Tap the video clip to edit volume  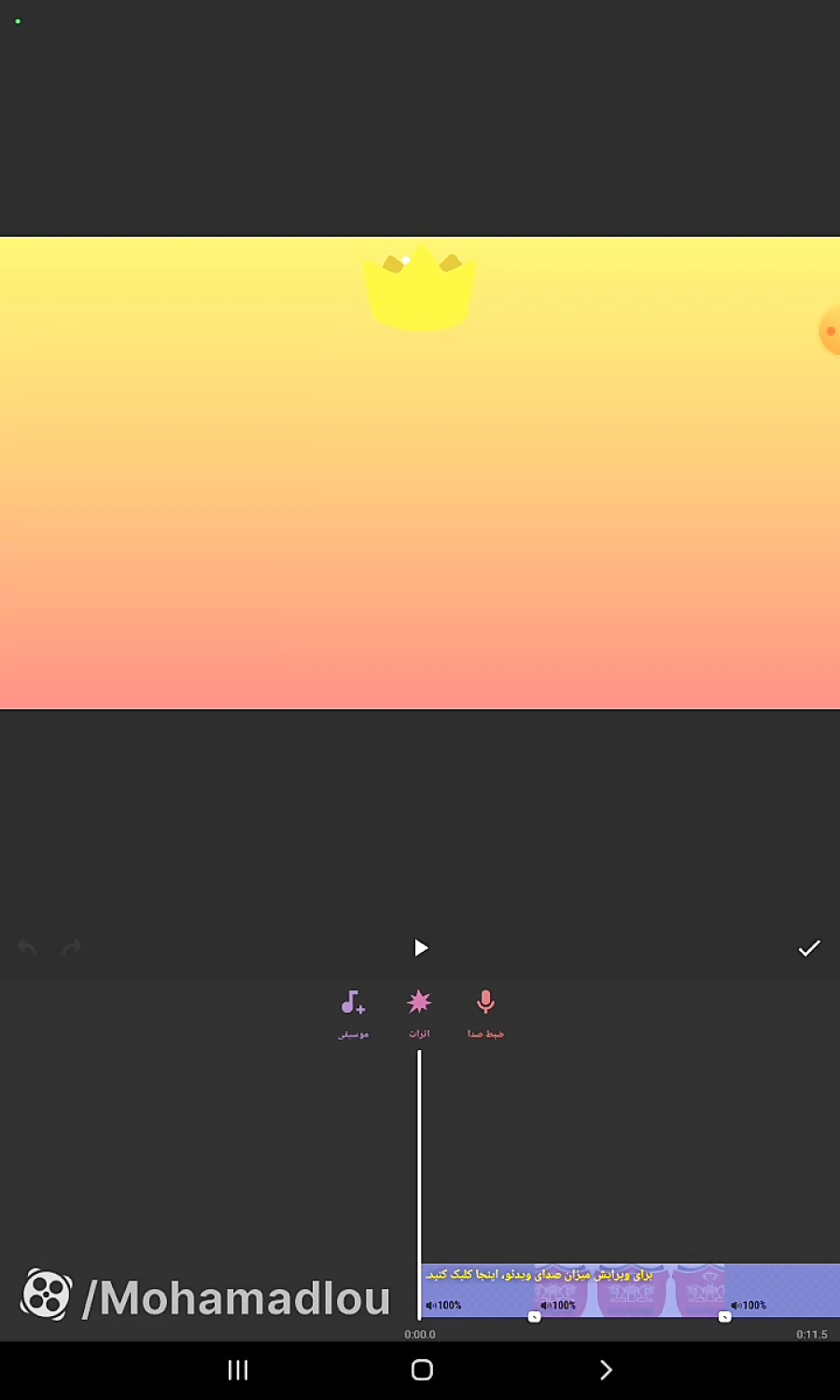(630, 1291)
